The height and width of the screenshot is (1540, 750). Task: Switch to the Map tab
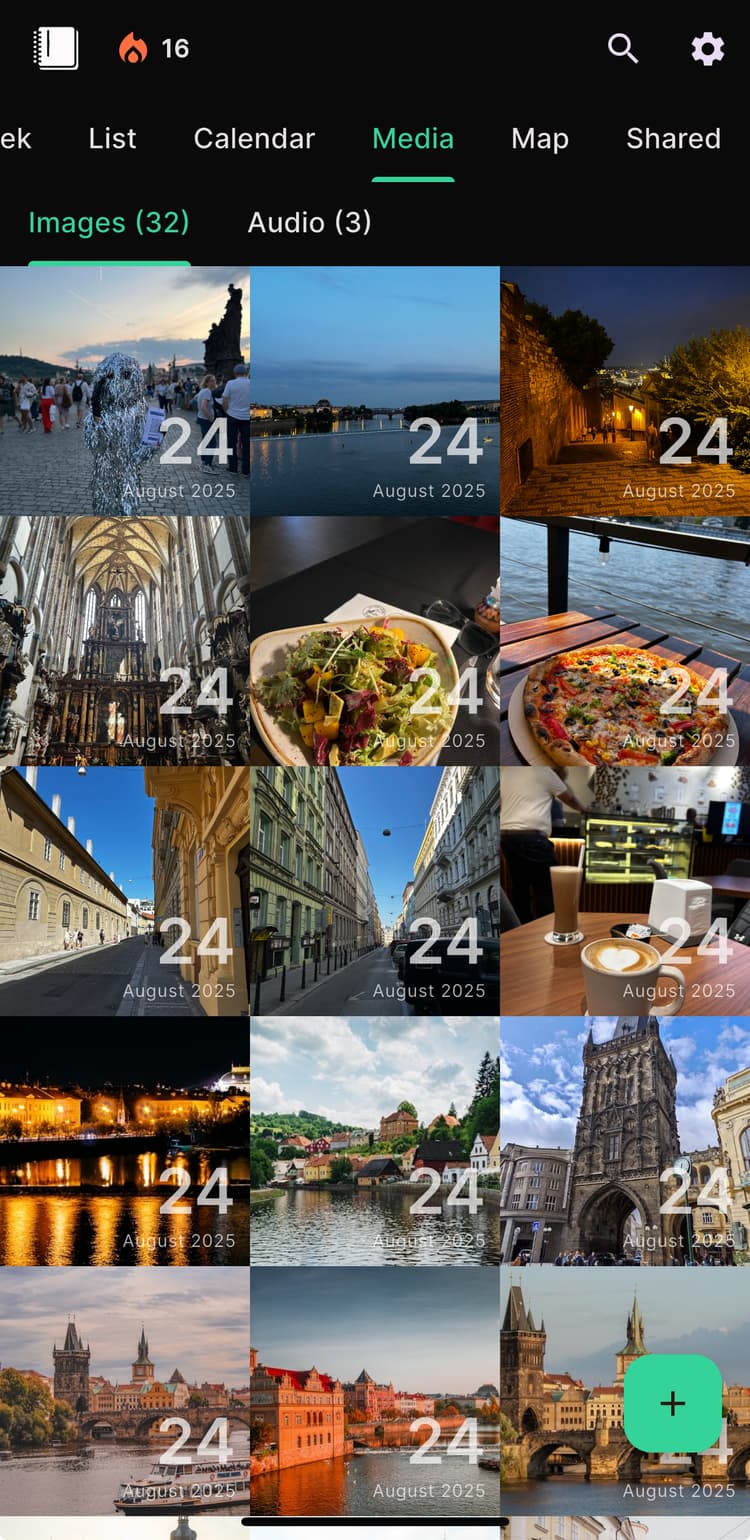point(540,139)
